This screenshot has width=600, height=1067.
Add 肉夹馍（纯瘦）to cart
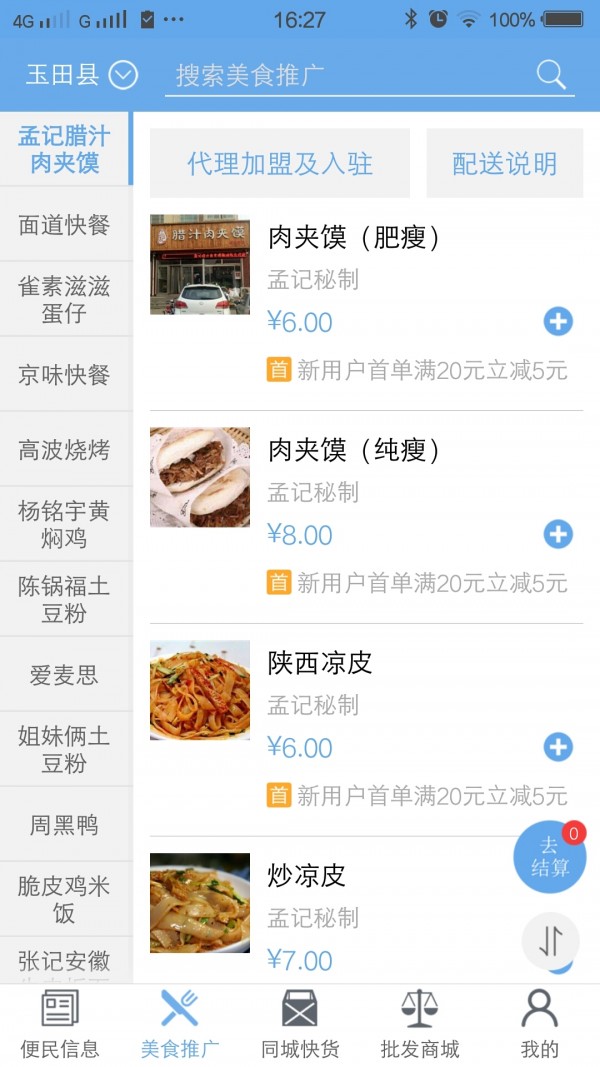(x=557, y=535)
